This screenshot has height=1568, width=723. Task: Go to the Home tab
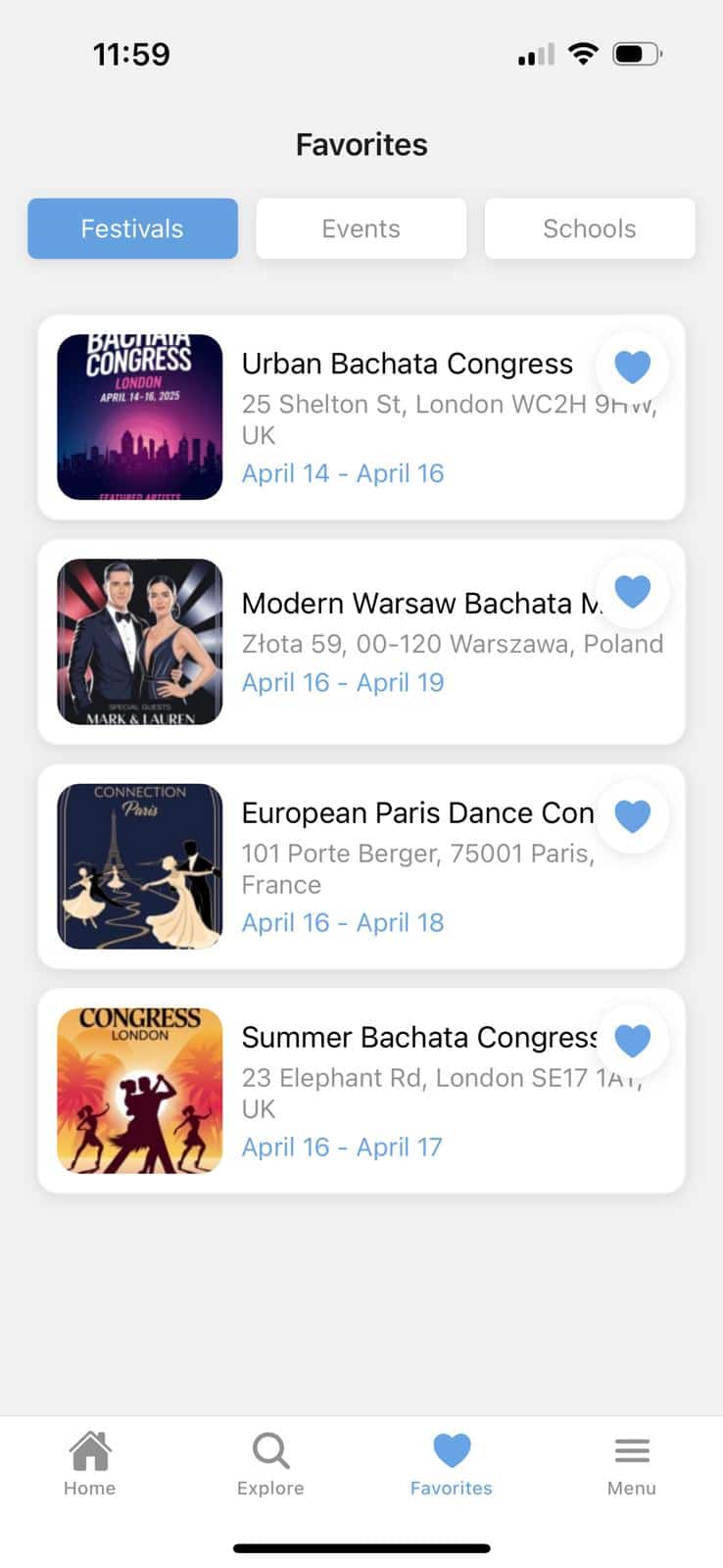[90, 1464]
